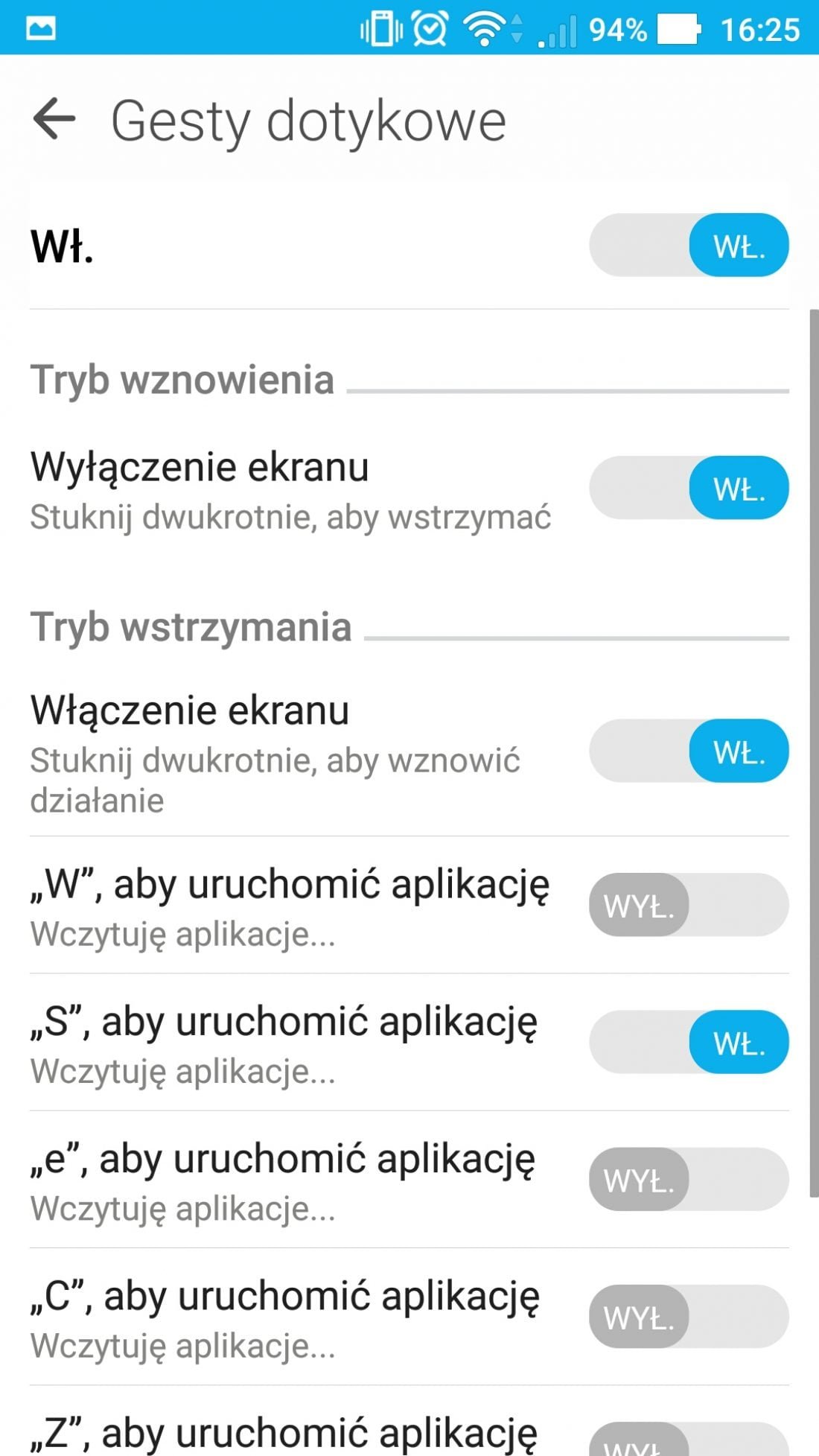Open „S”, aby uruchomić aplikację row
Image resolution: width=819 pixels, height=1456 pixels.
(409, 1042)
